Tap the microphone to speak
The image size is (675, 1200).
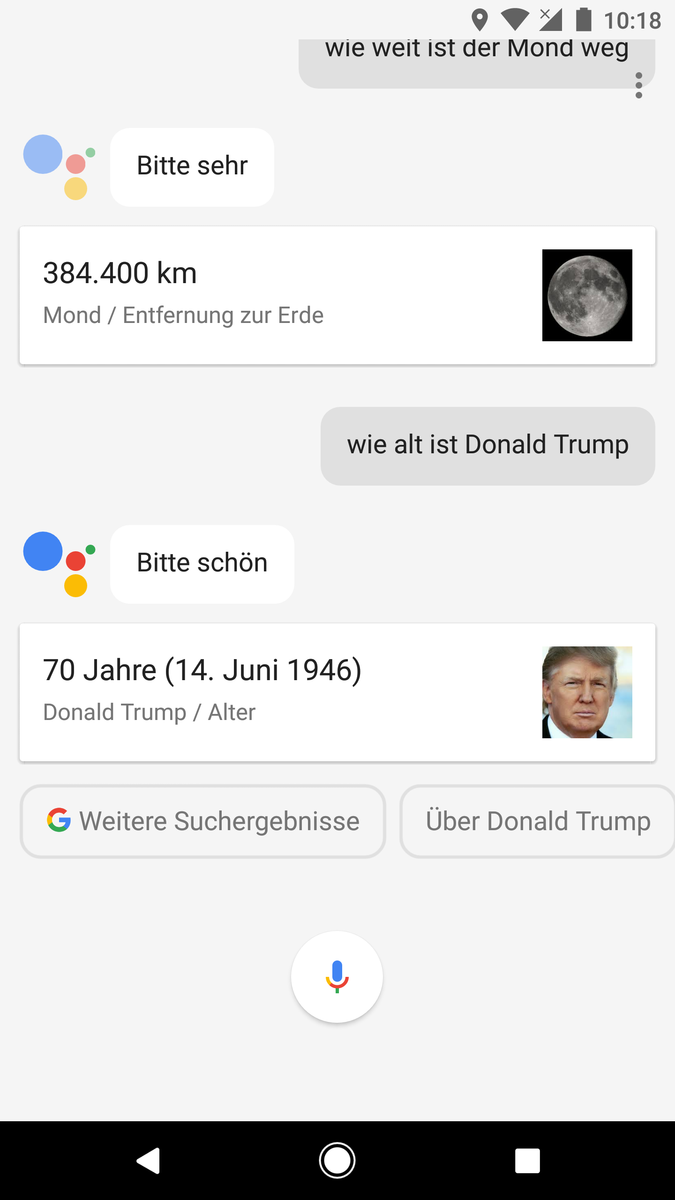click(x=337, y=977)
